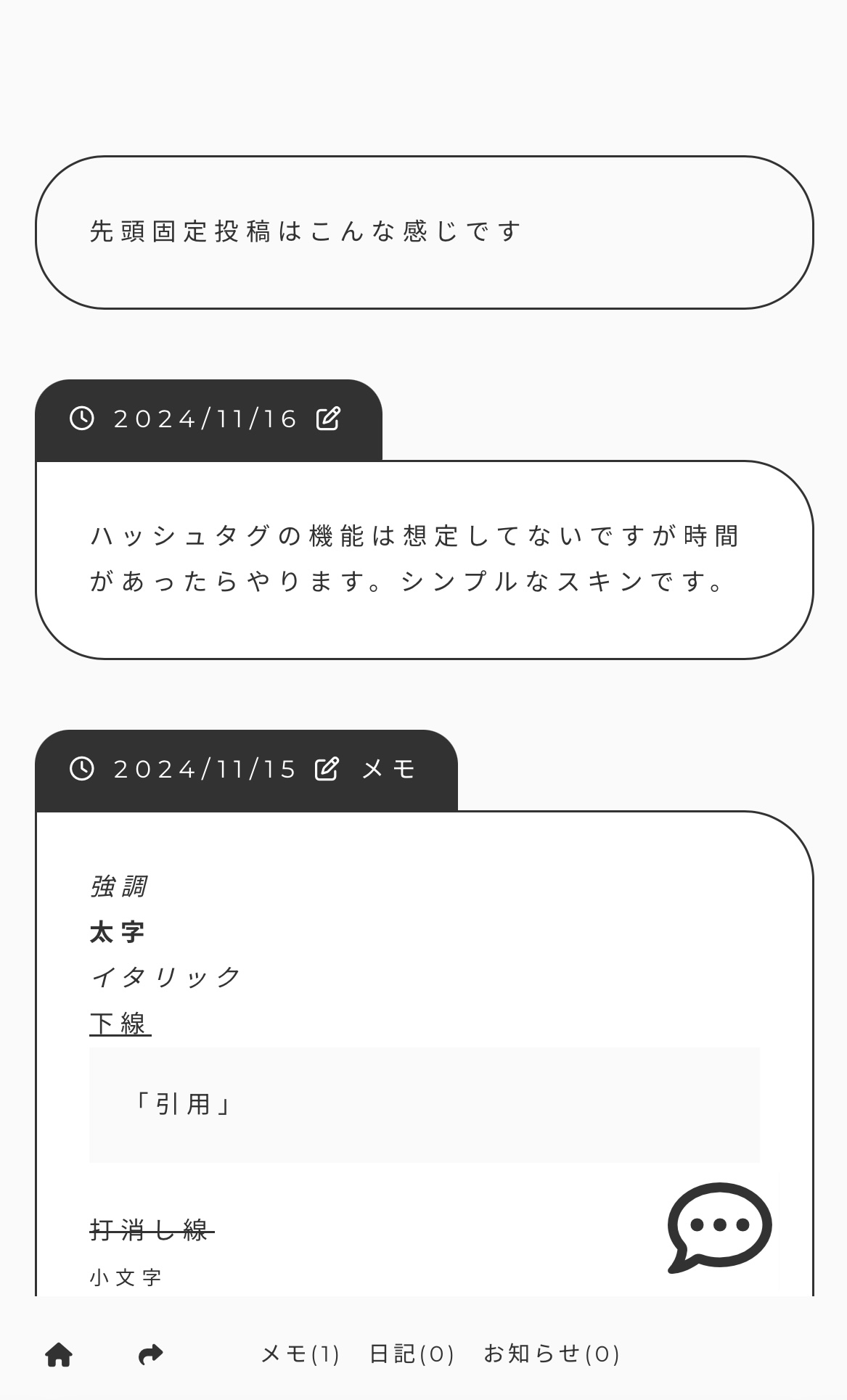Image resolution: width=847 pixels, height=1400 pixels.
Task: Open the post dated 2024/11/15
Action: 205,769
